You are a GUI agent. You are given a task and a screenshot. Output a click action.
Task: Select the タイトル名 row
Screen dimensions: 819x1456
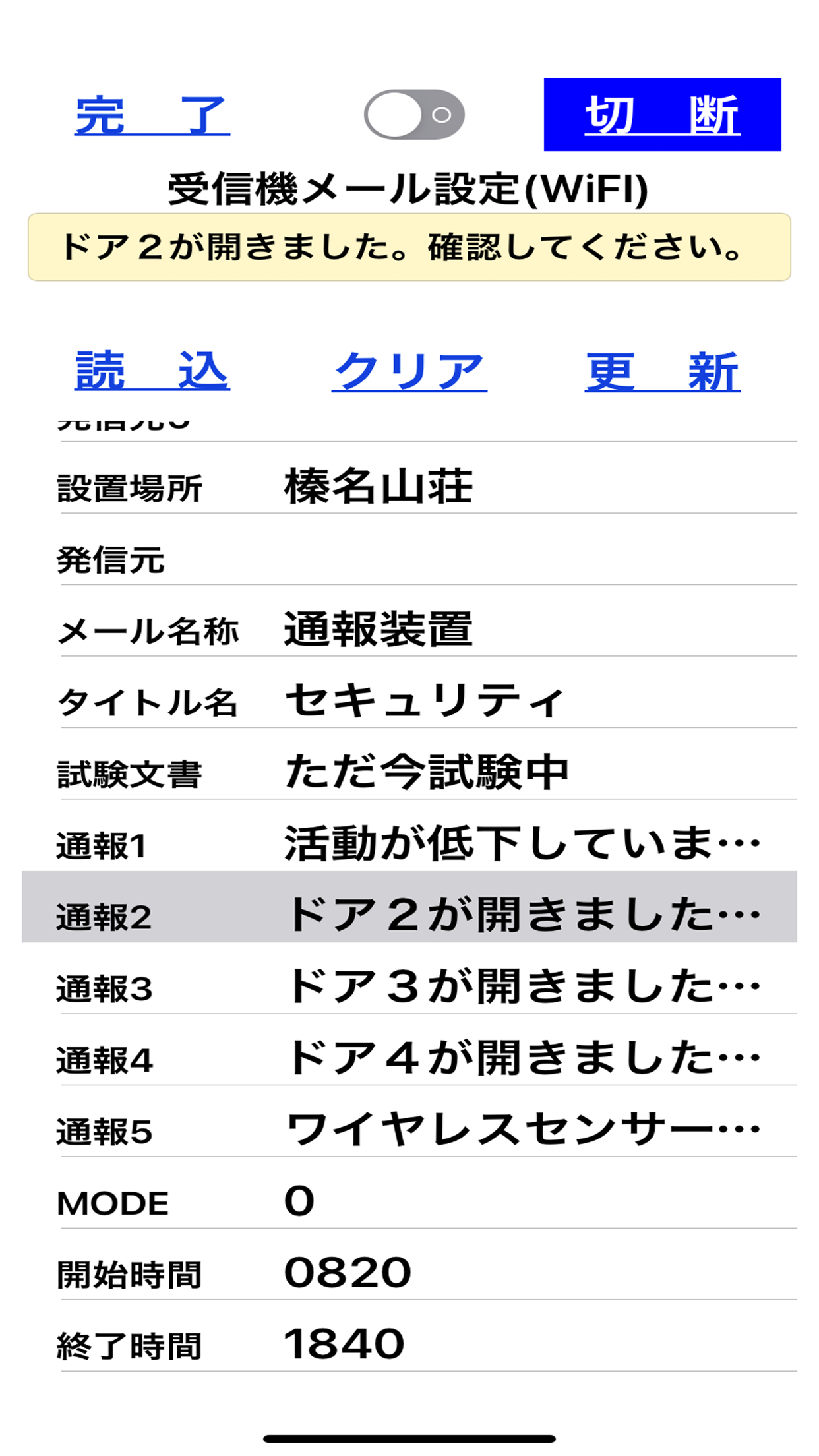tap(409, 692)
